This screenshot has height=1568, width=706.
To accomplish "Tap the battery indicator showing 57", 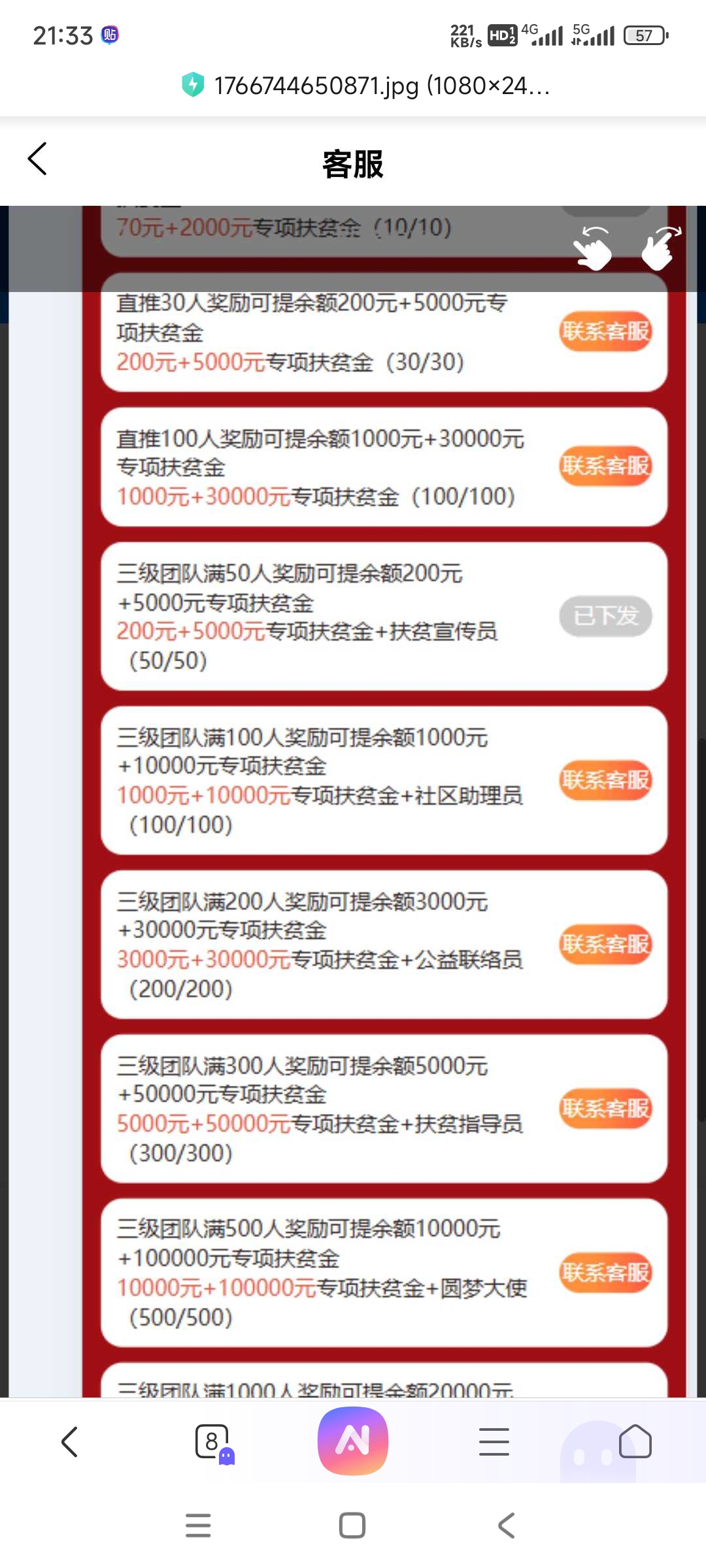I will tap(644, 36).
